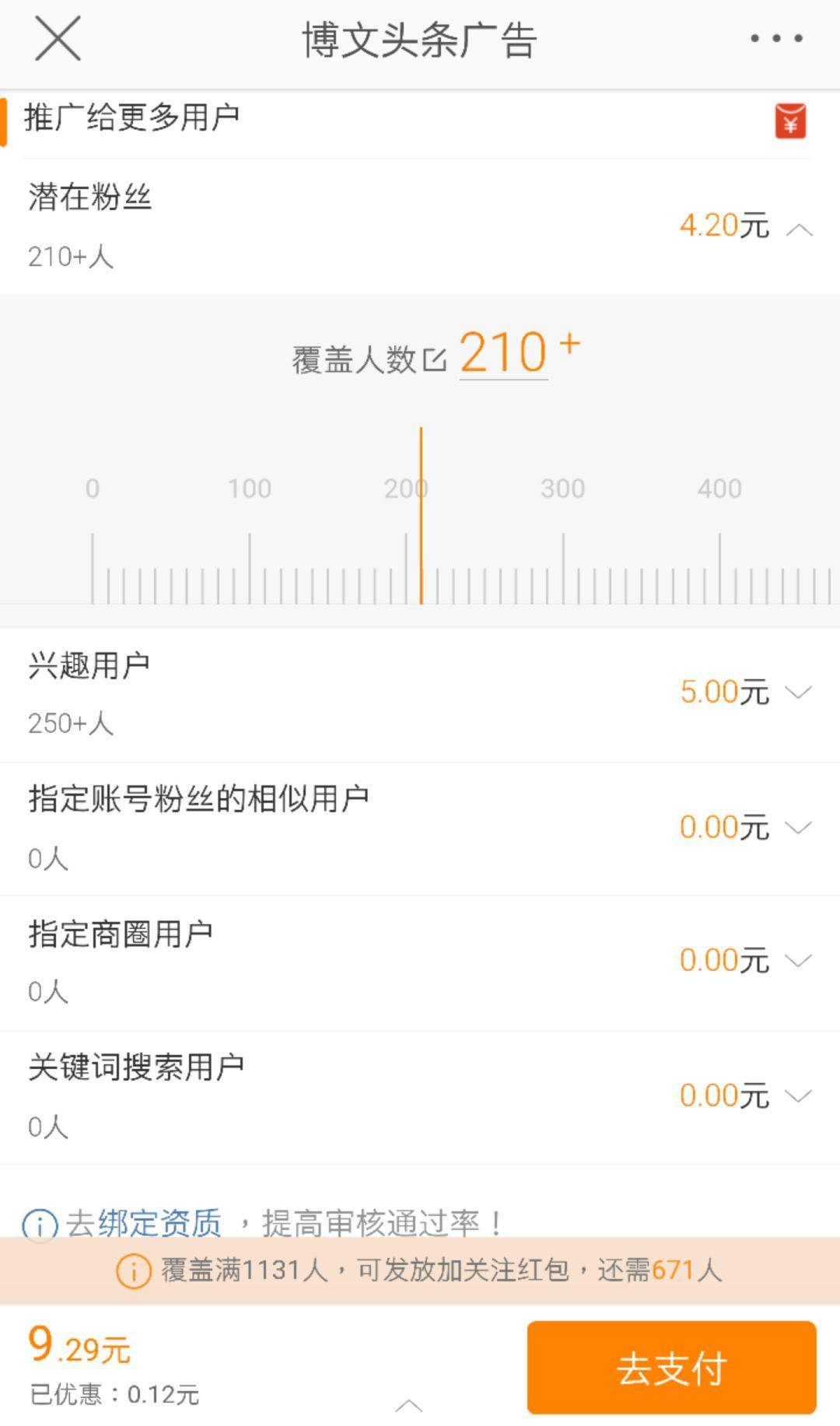Expand the 兴趣用户 option
The width and height of the screenshot is (840, 1426).
click(799, 692)
